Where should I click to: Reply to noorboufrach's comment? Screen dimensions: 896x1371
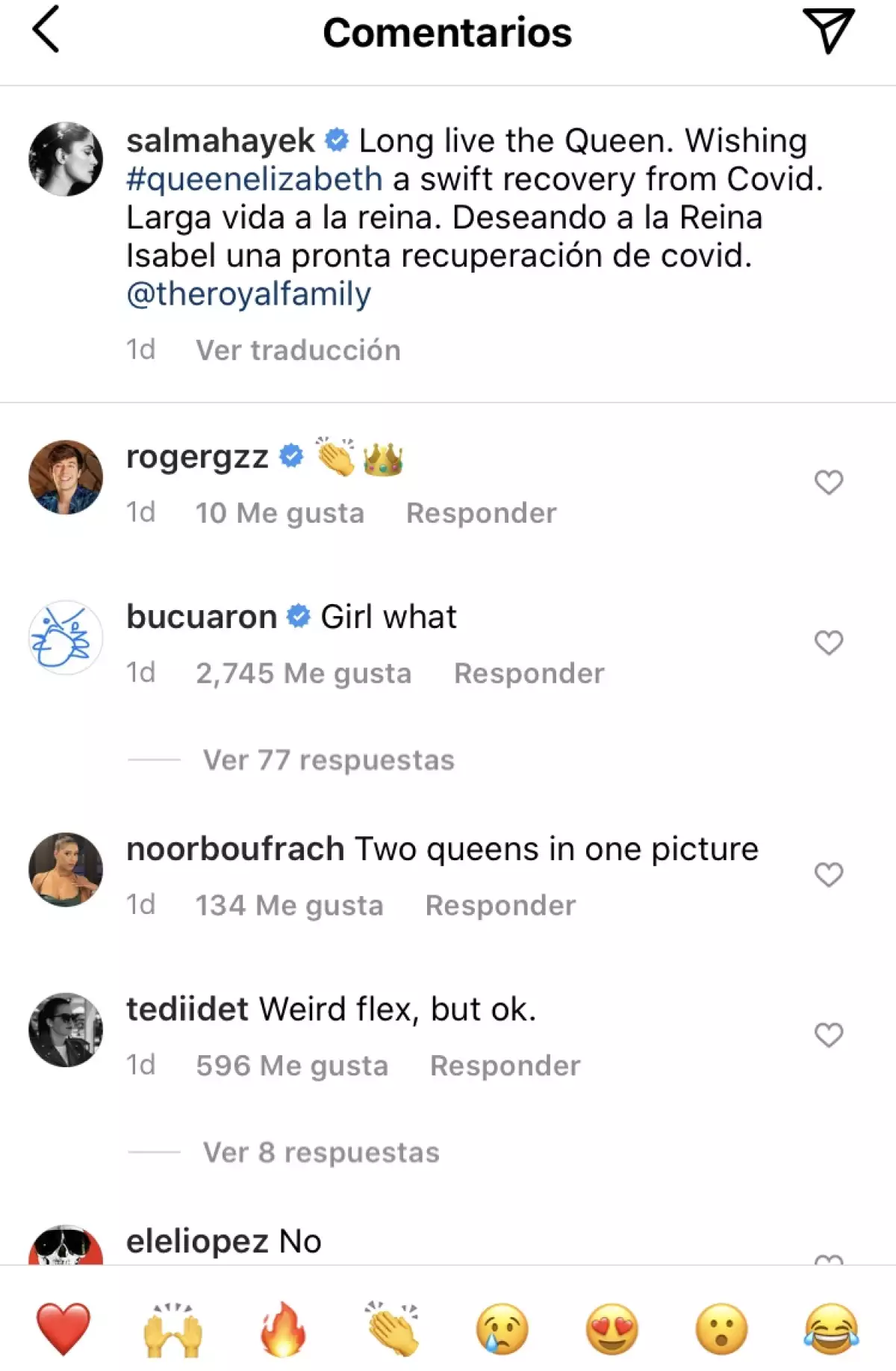coord(500,906)
